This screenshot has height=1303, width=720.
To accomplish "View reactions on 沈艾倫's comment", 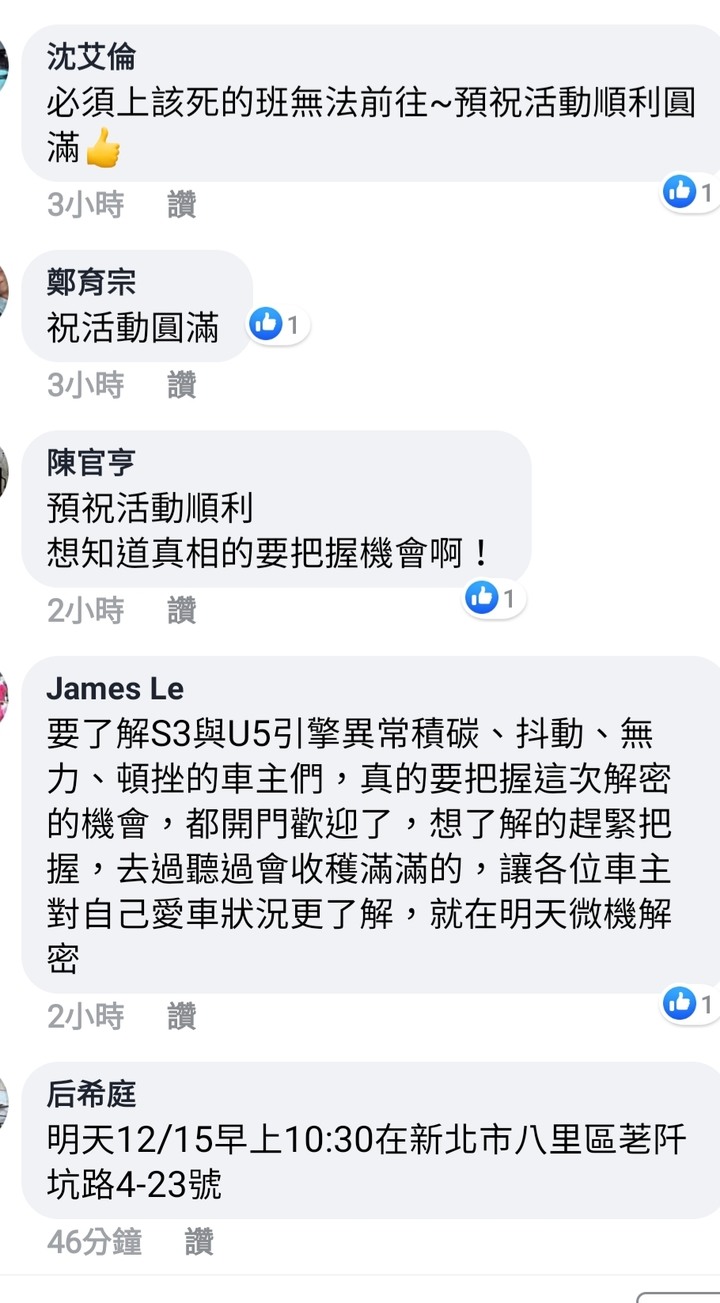I will pos(690,191).
